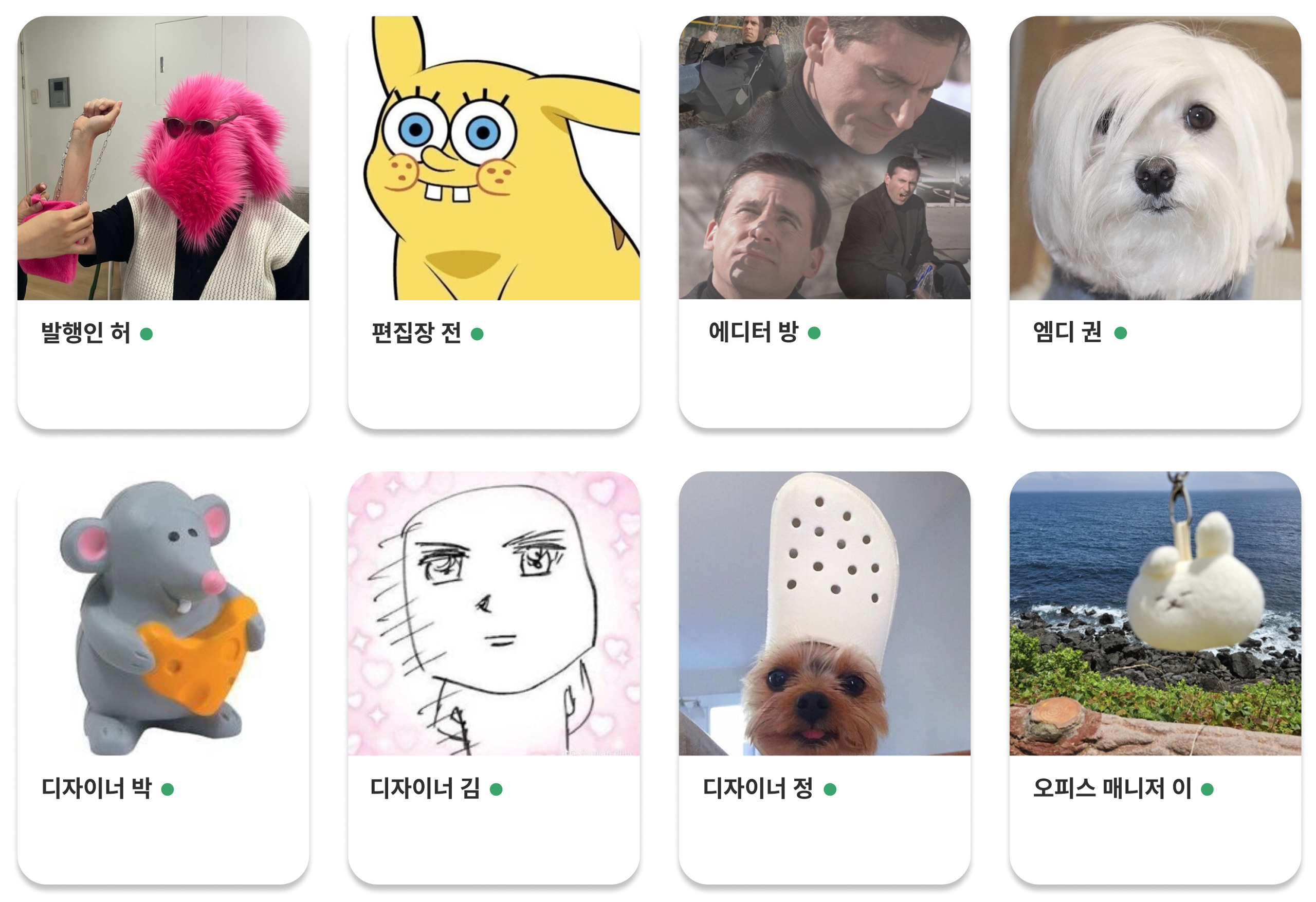Choose the 디자이너 김 member card
The image size is (1316, 902).
(494, 677)
